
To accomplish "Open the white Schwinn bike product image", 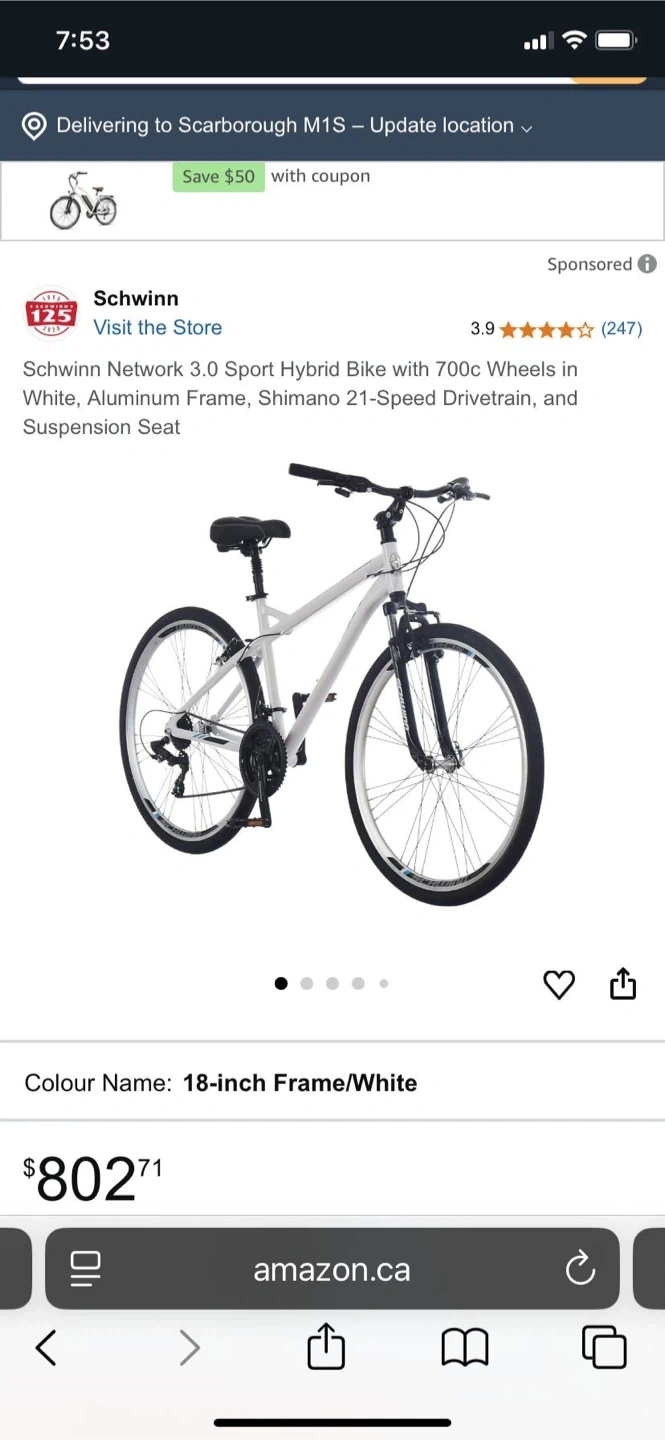I will pos(332,685).
